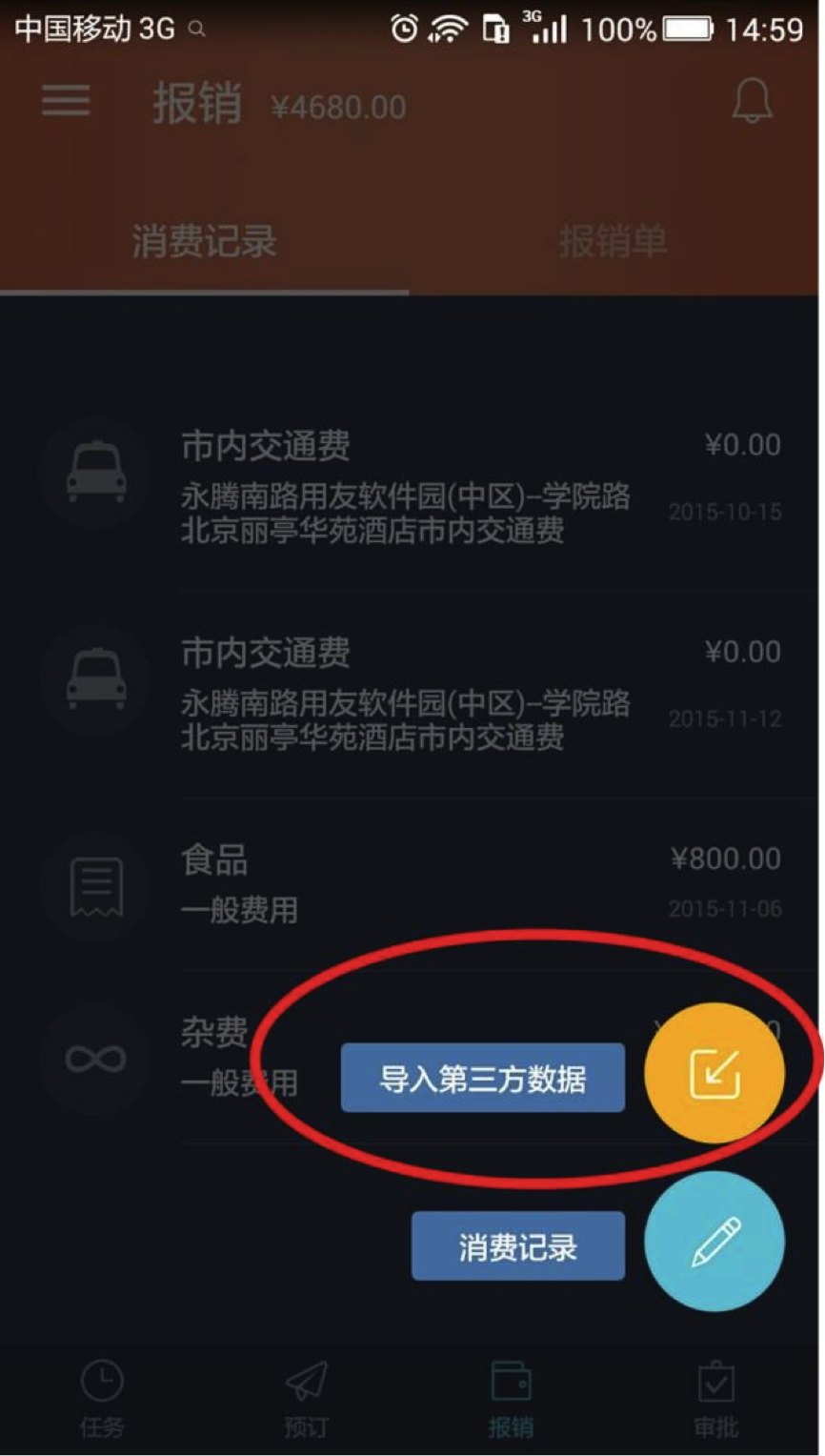The width and height of the screenshot is (825, 1456).
Task: Switch to the 报销单 tab
Action: click(x=613, y=241)
